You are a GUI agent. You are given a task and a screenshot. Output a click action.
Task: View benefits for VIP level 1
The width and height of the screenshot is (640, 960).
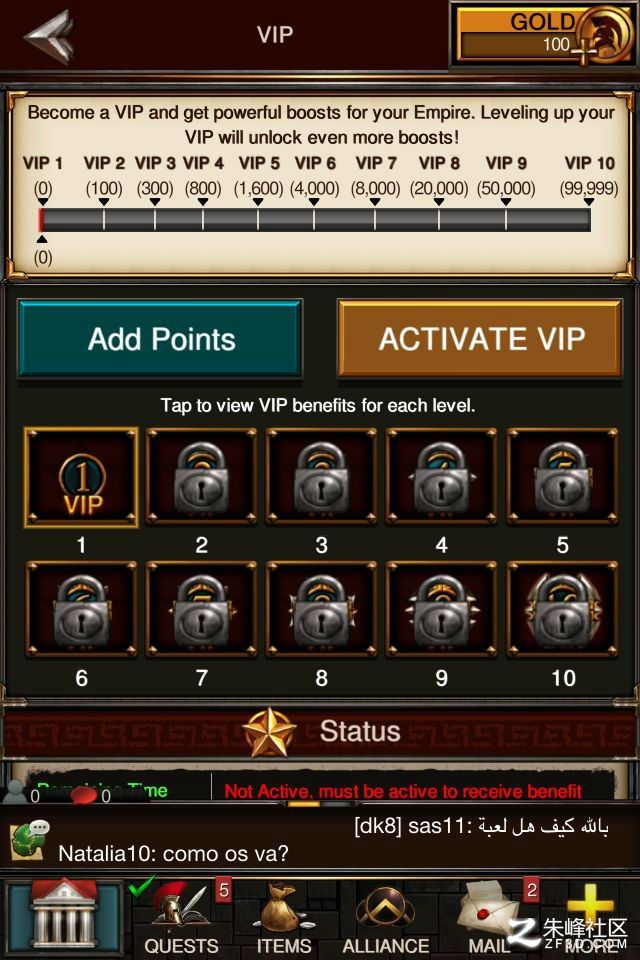click(x=81, y=478)
